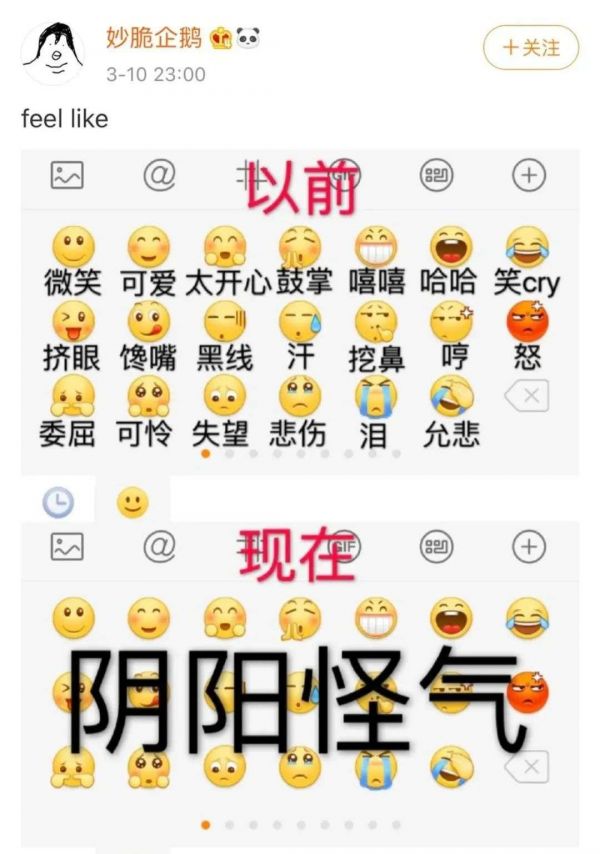This screenshot has height=854, width=600.
Task: Open the 以前 现在 emoji meme image
Action: click(300, 500)
